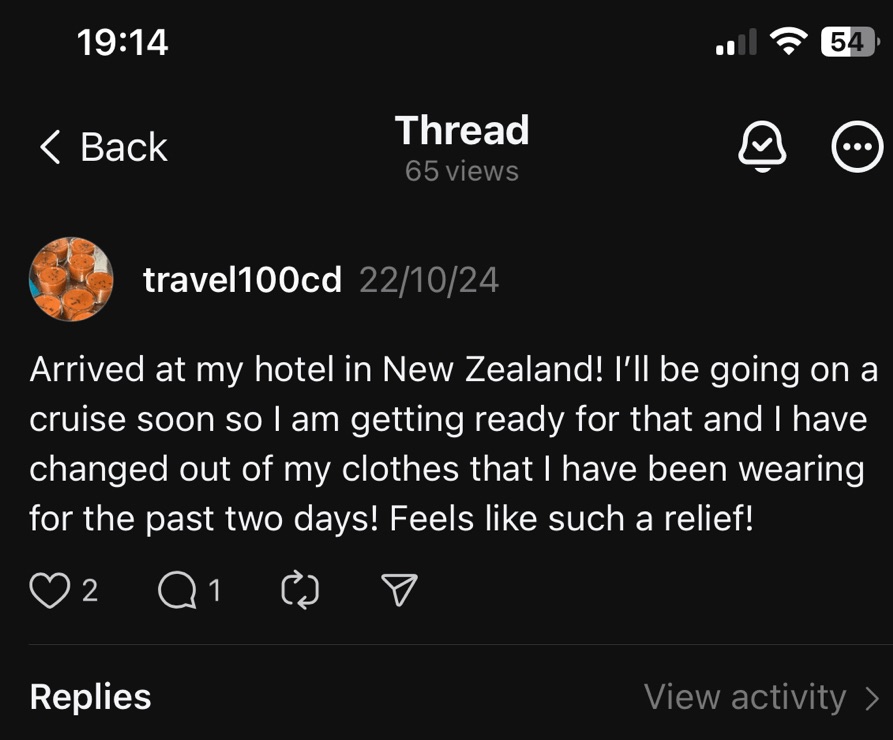Share the post via the send icon
893x740 pixels.
tap(399, 591)
